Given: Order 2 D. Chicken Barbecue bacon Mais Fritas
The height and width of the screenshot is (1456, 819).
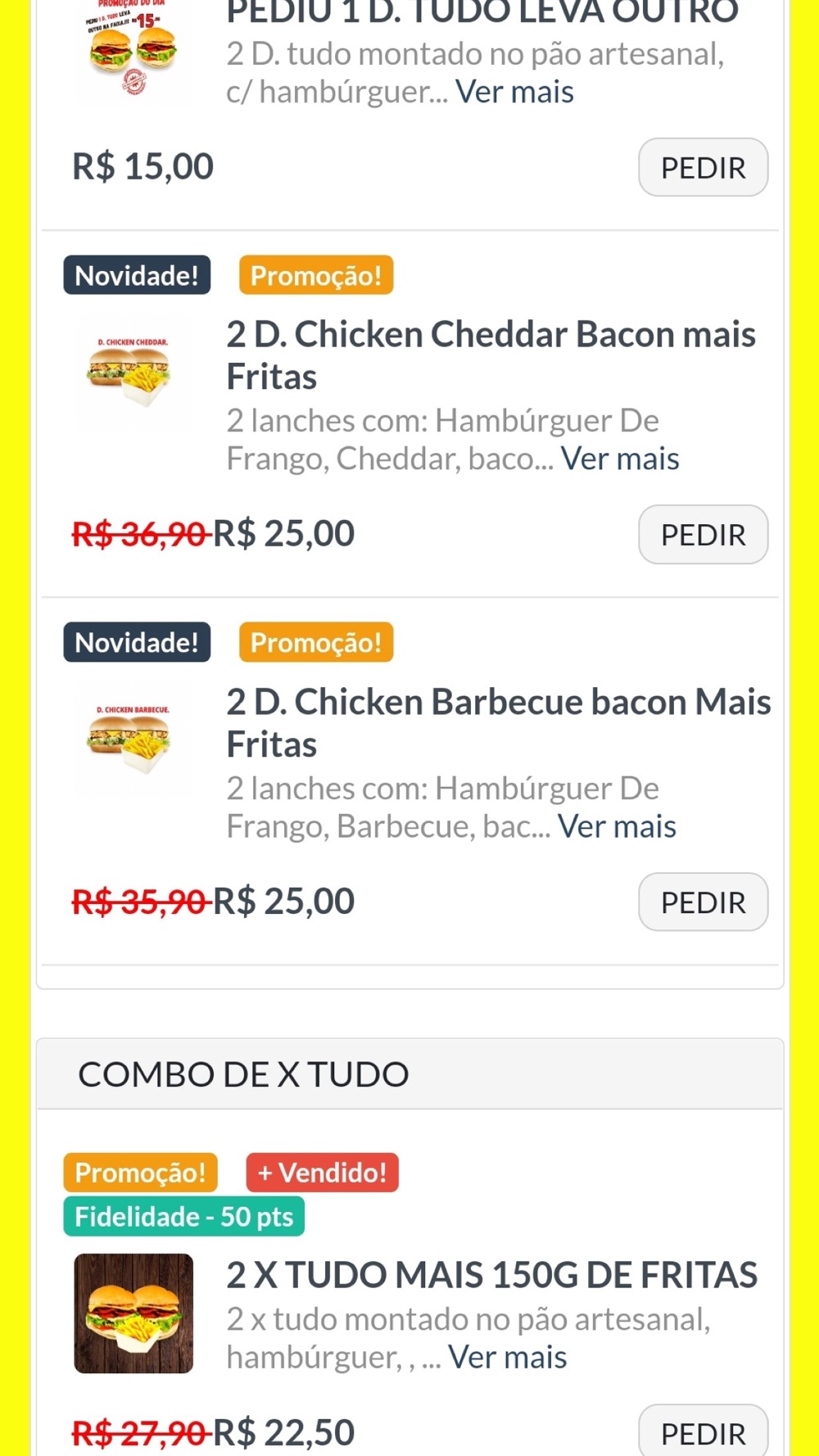Looking at the screenshot, I should tap(703, 902).
